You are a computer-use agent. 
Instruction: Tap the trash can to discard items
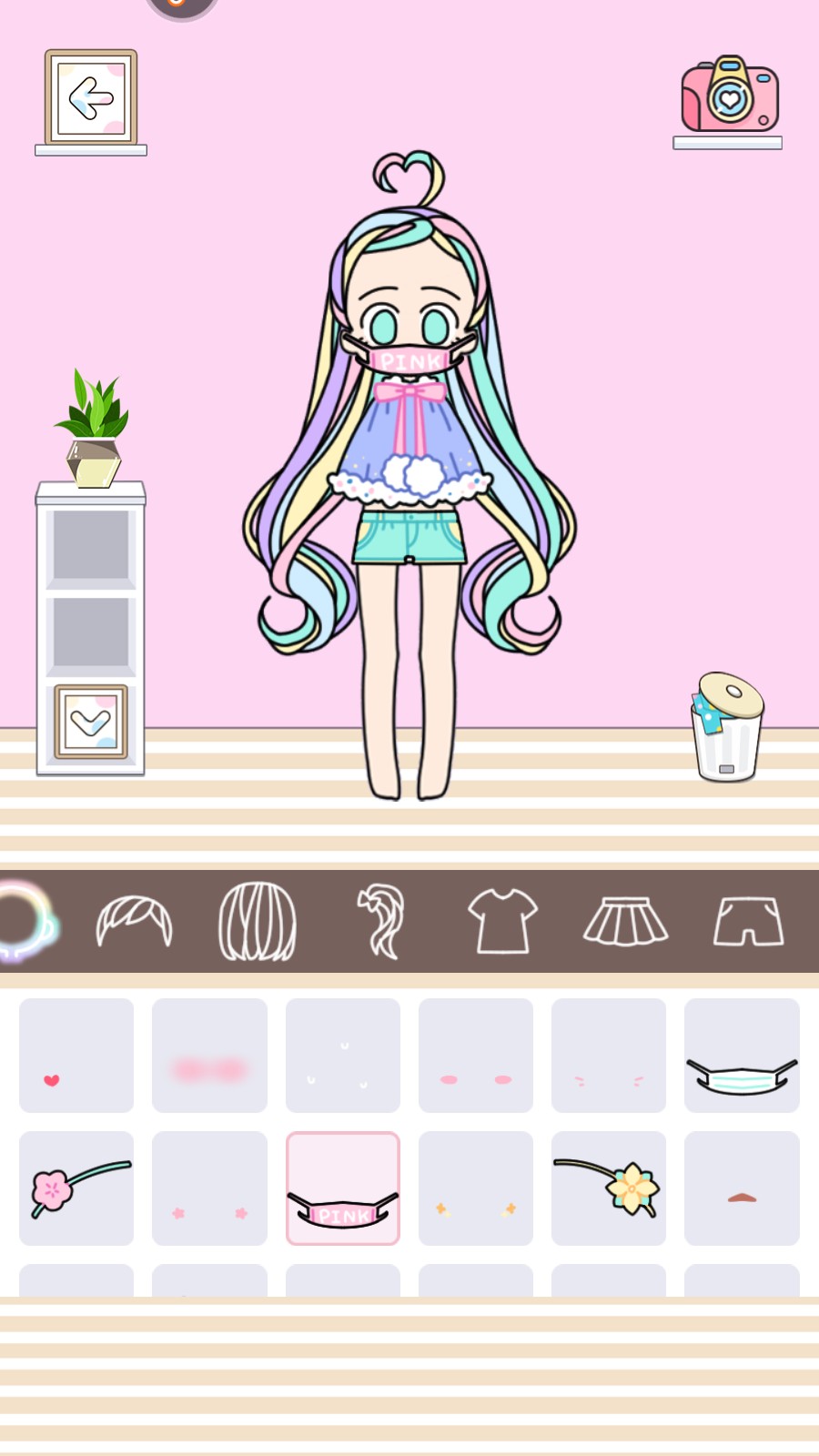726,728
